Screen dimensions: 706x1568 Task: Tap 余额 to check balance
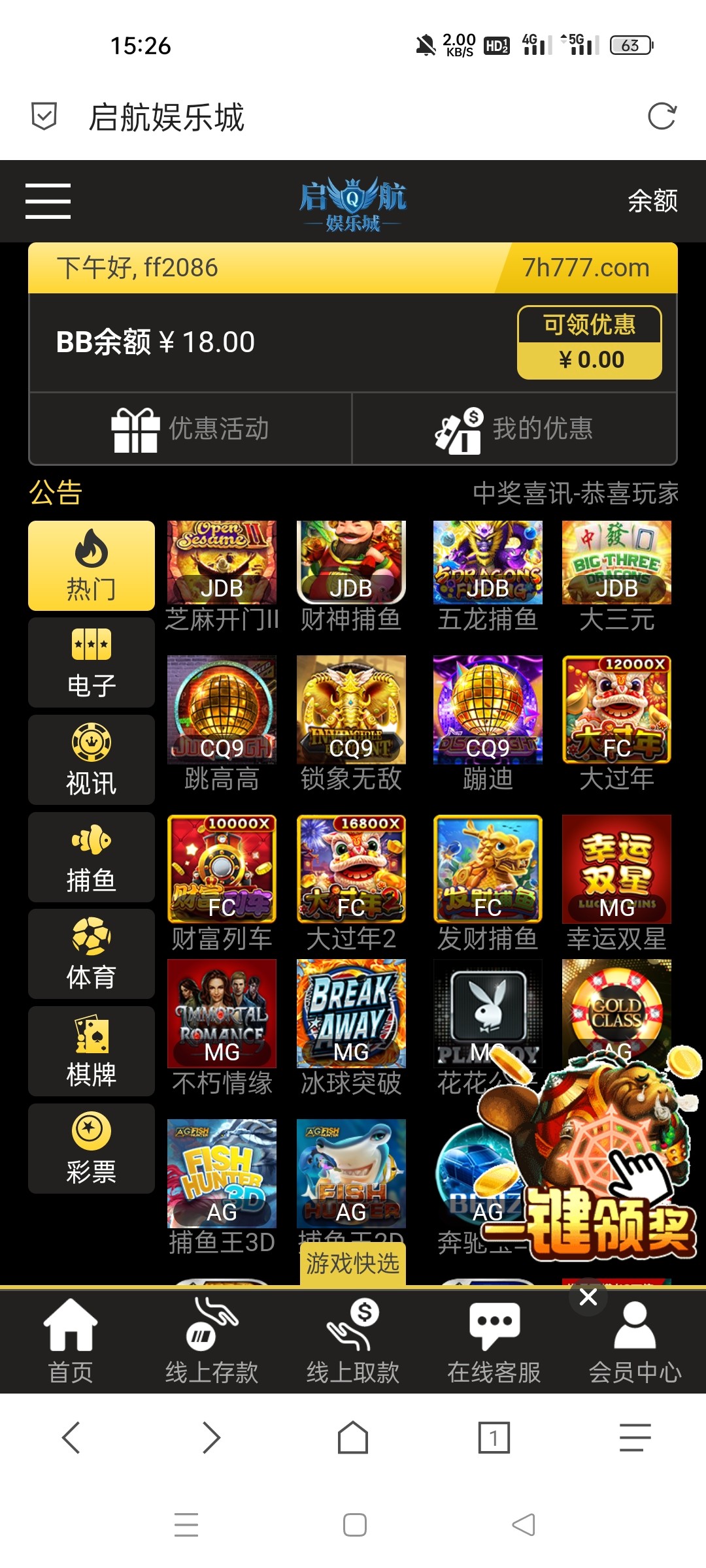pos(652,201)
